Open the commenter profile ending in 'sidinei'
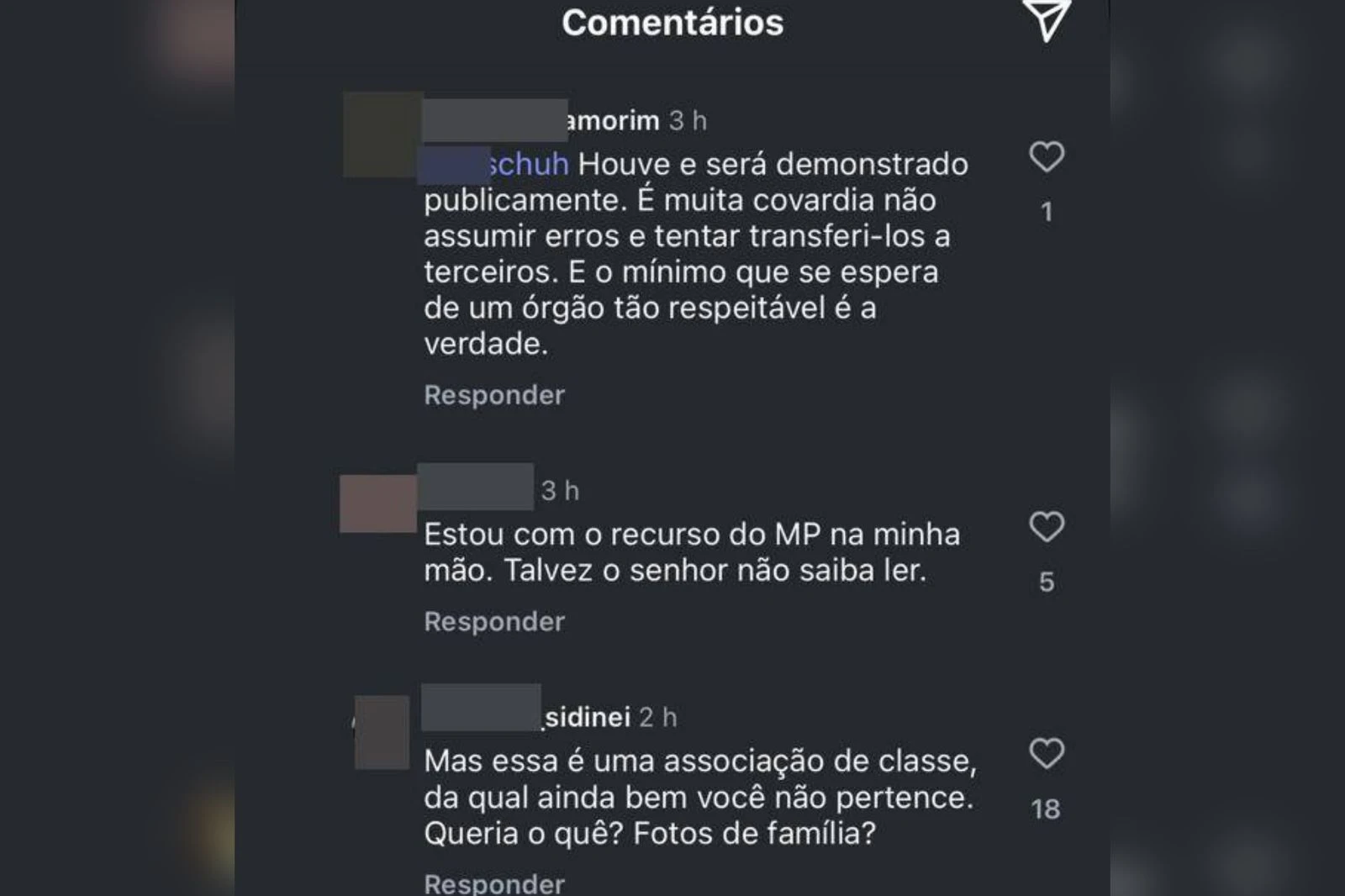This screenshot has height=896, width=1345. coord(587,717)
